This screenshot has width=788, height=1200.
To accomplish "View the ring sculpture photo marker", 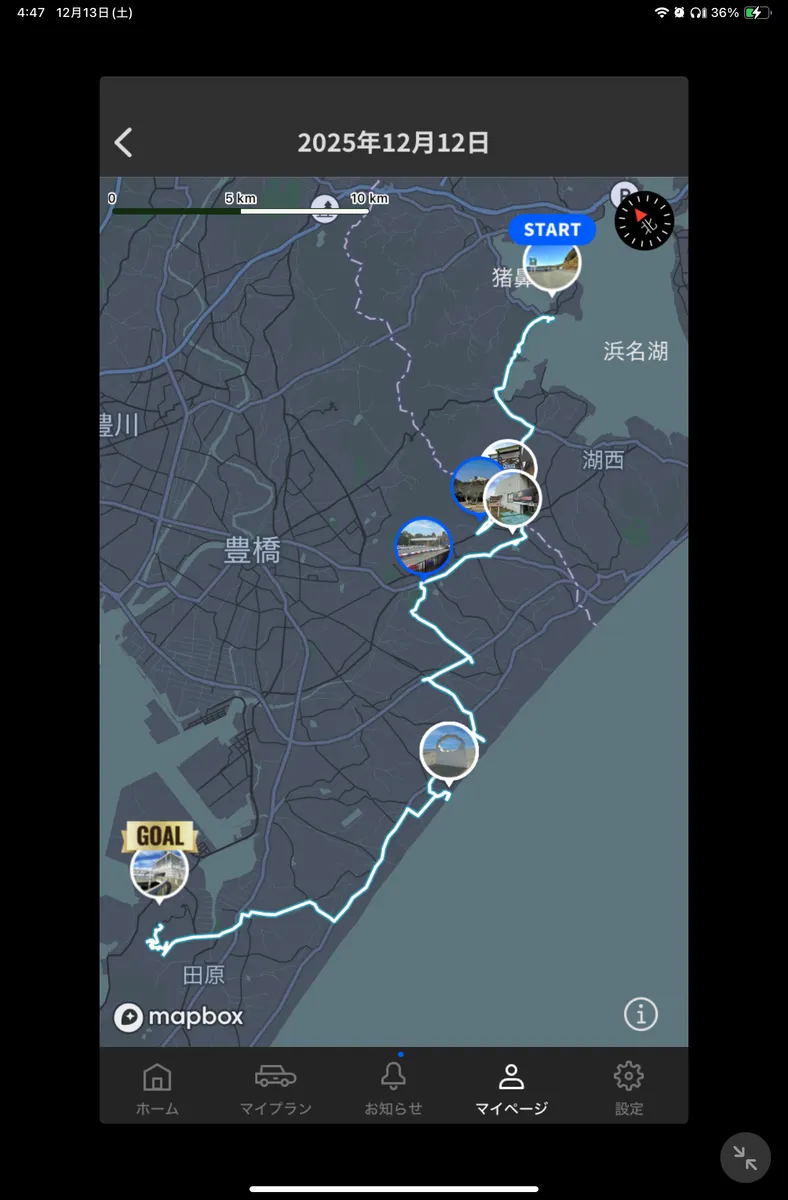I will coord(449,751).
